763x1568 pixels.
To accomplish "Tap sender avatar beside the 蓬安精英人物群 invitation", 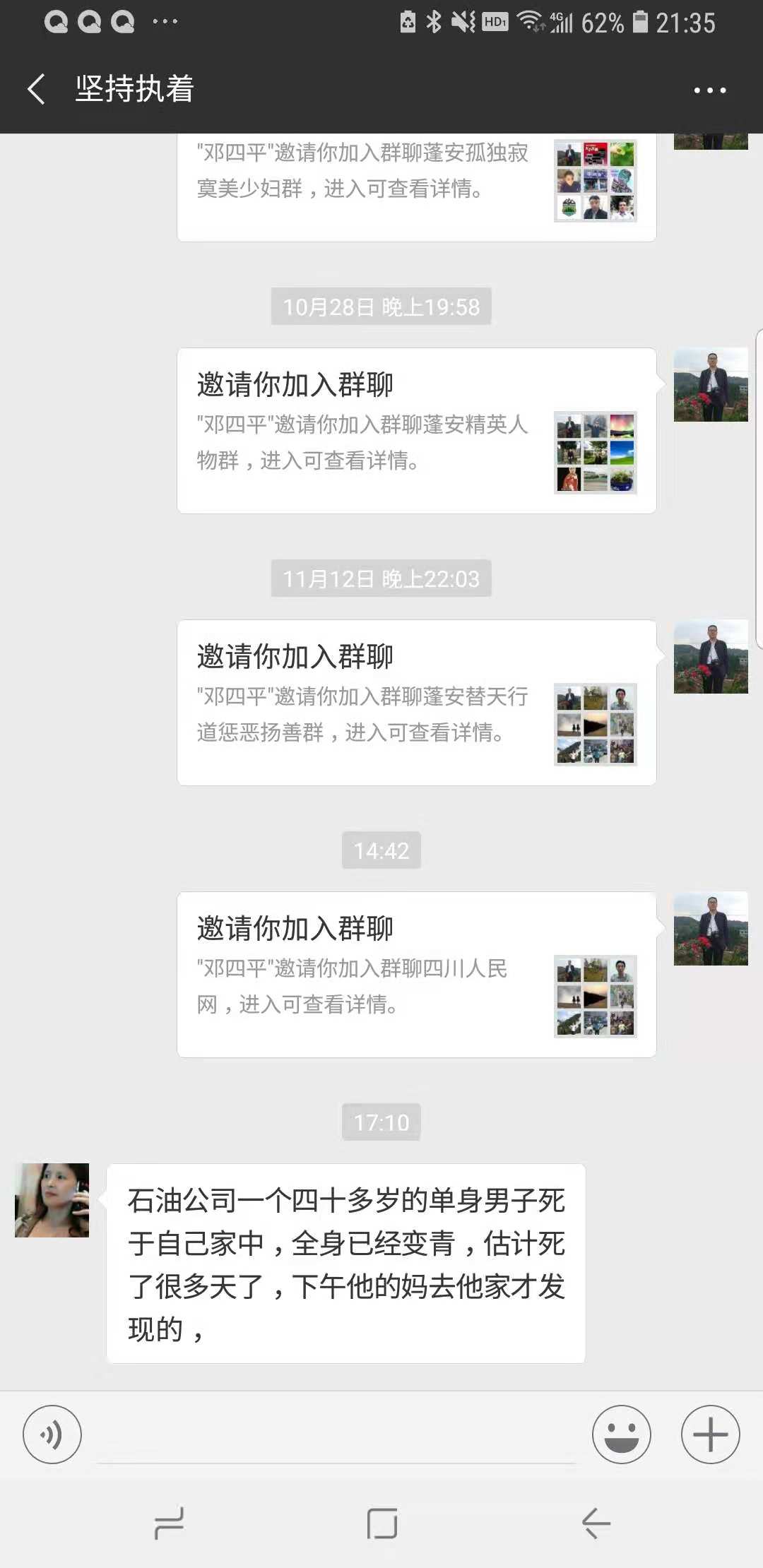I will (710, 385).
